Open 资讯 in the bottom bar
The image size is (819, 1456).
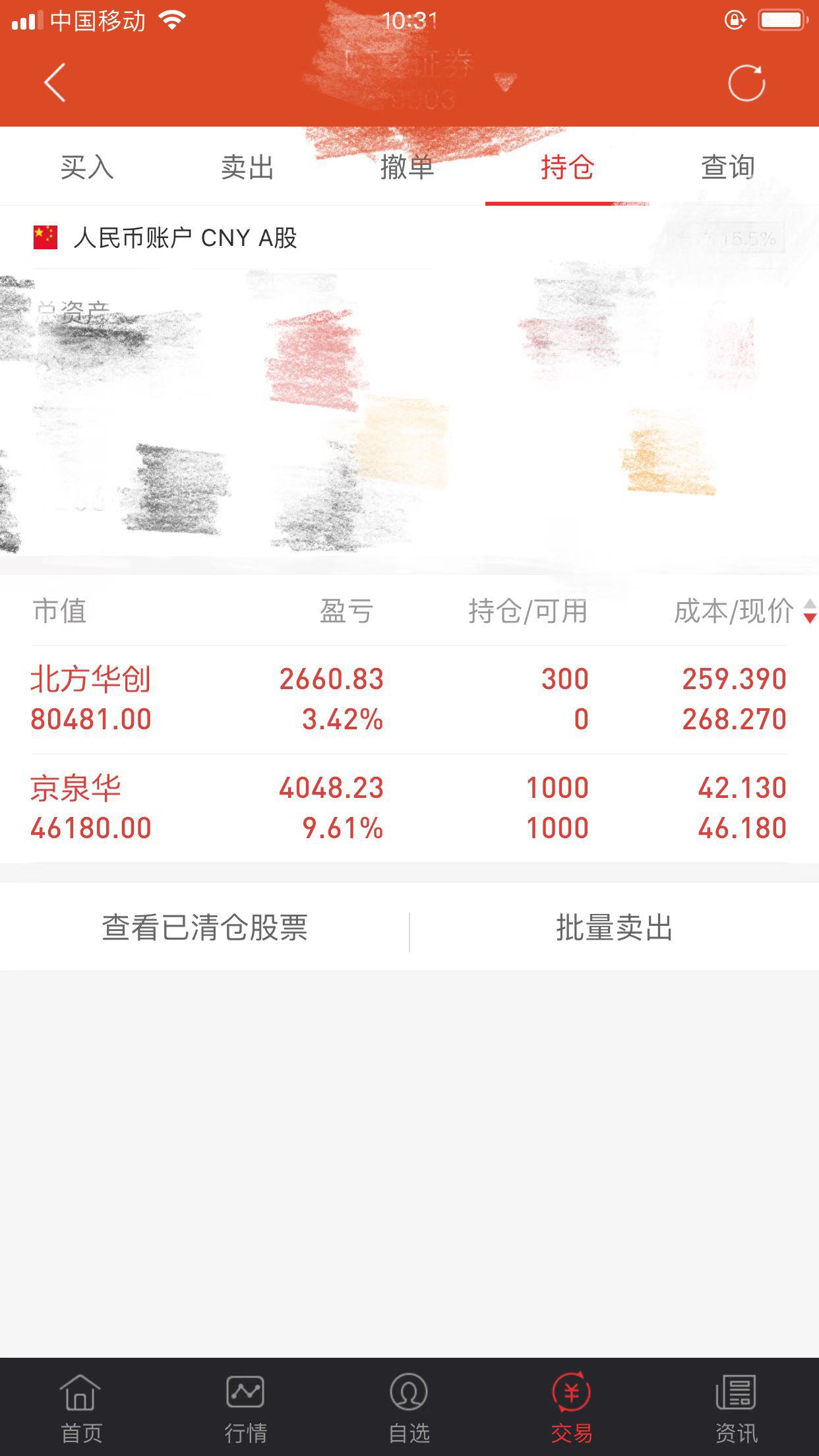tap(736, 1407)
